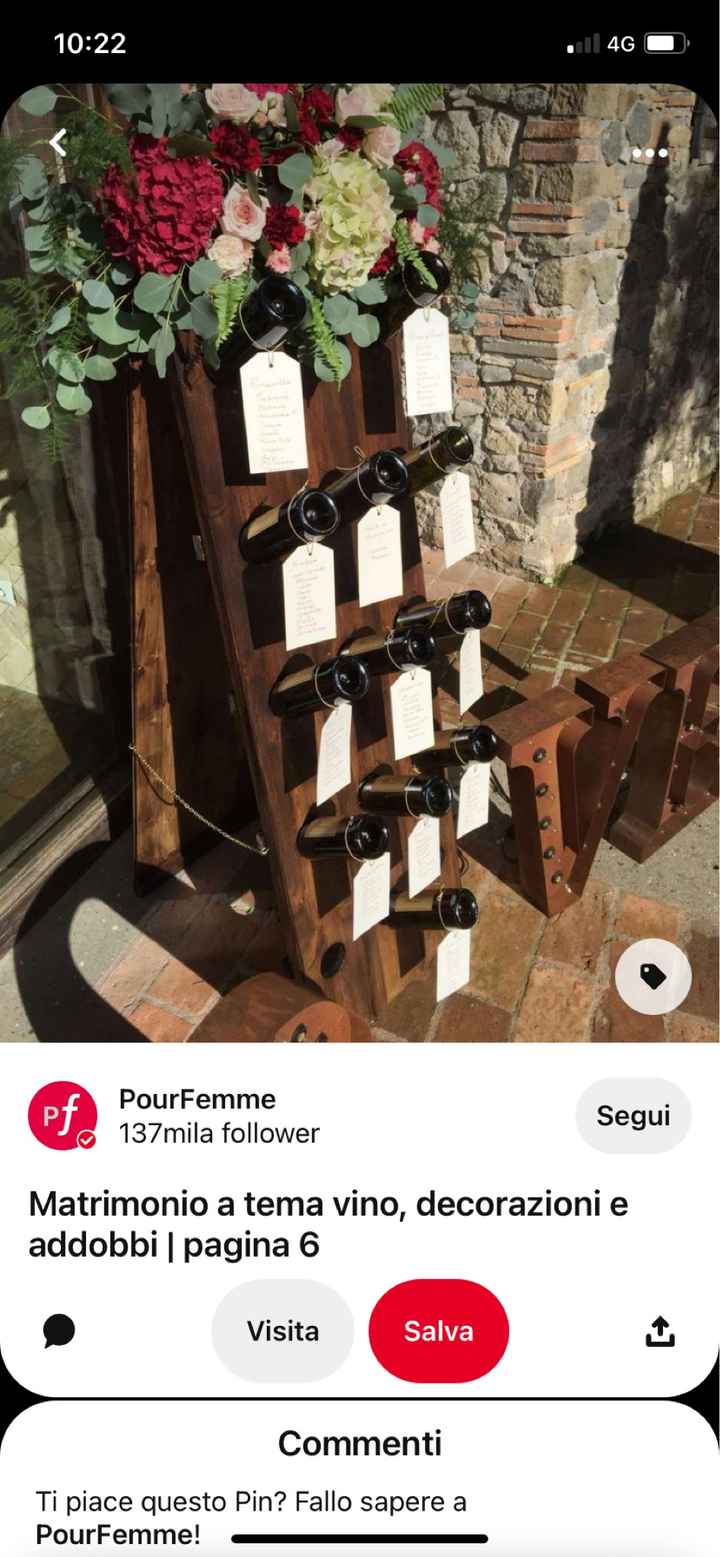This screenshot has height=1557, width=720.
Task: Collapse the comments panel via its header
Action: point(360,1443)
